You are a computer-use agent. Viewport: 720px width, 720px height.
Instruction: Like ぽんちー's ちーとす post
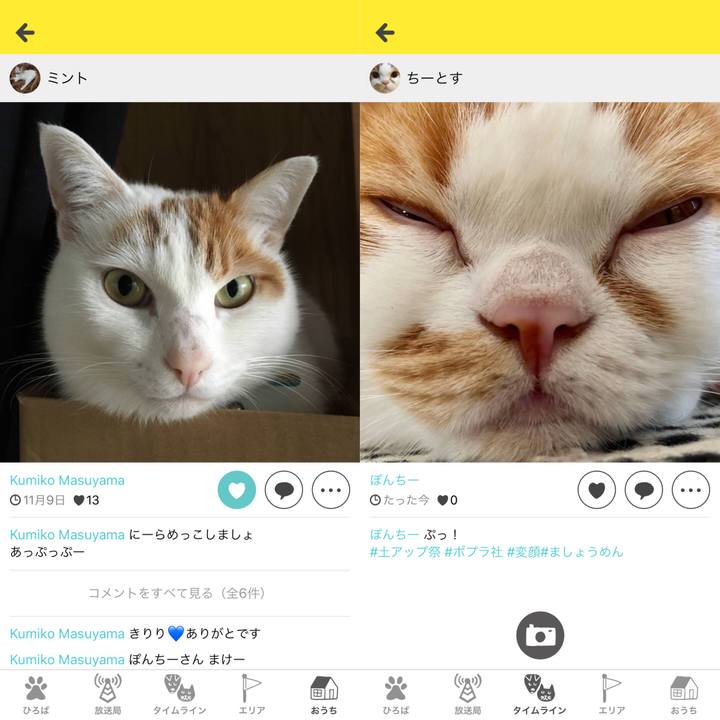[x=597, y=490]
